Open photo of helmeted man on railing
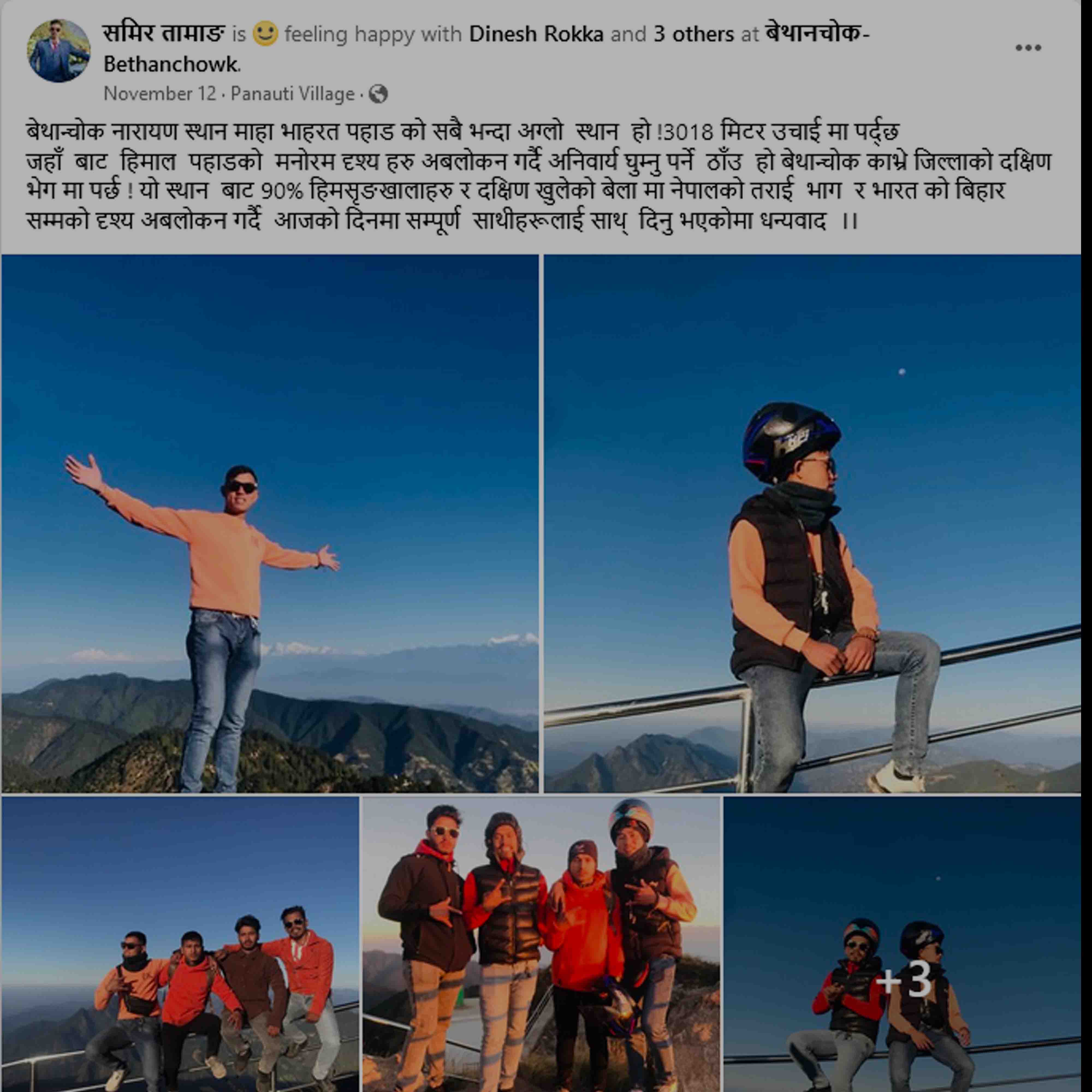 [812, 523]
